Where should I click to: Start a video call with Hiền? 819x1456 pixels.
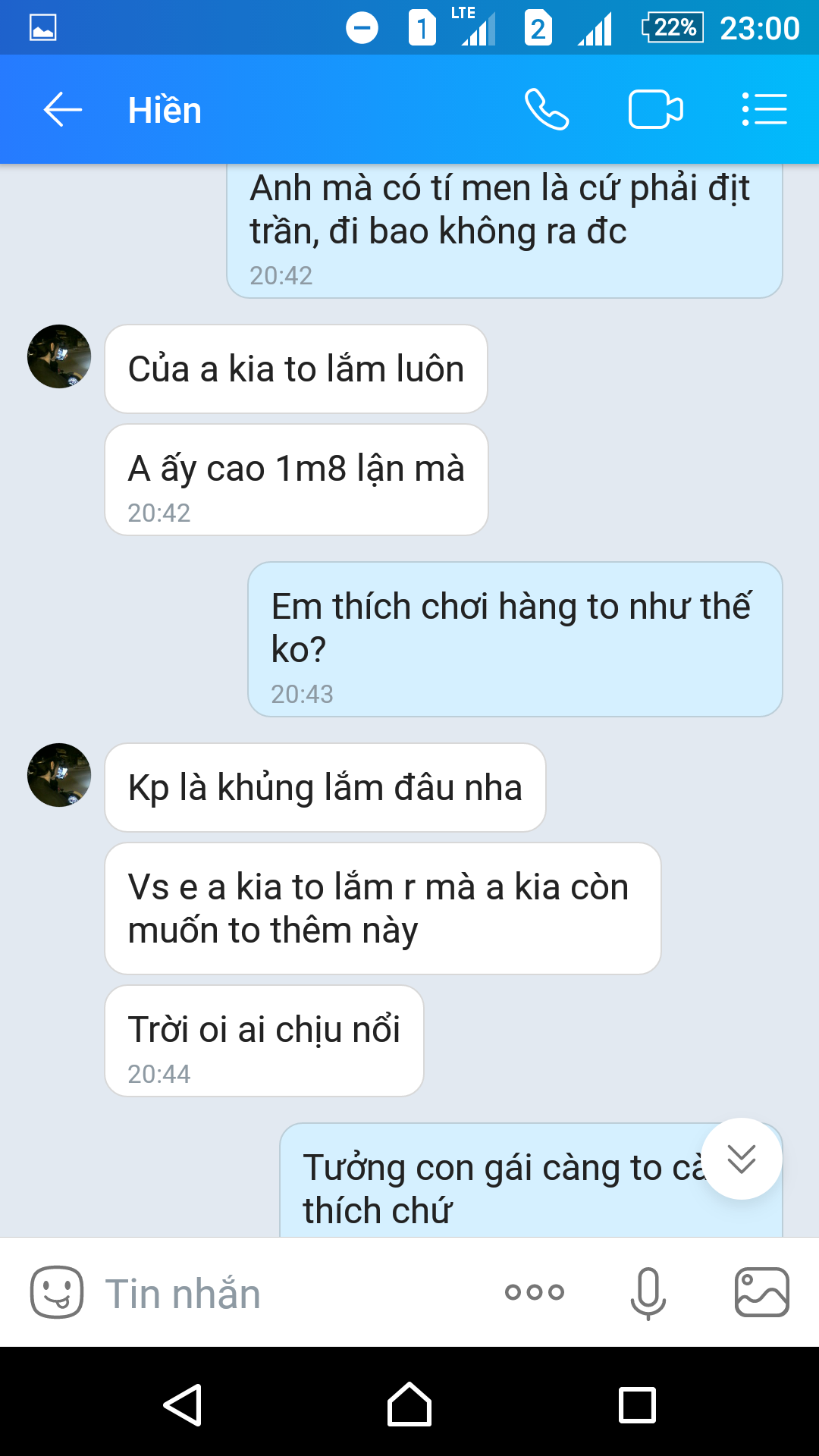pyautogui.click(x=655, y=110)
